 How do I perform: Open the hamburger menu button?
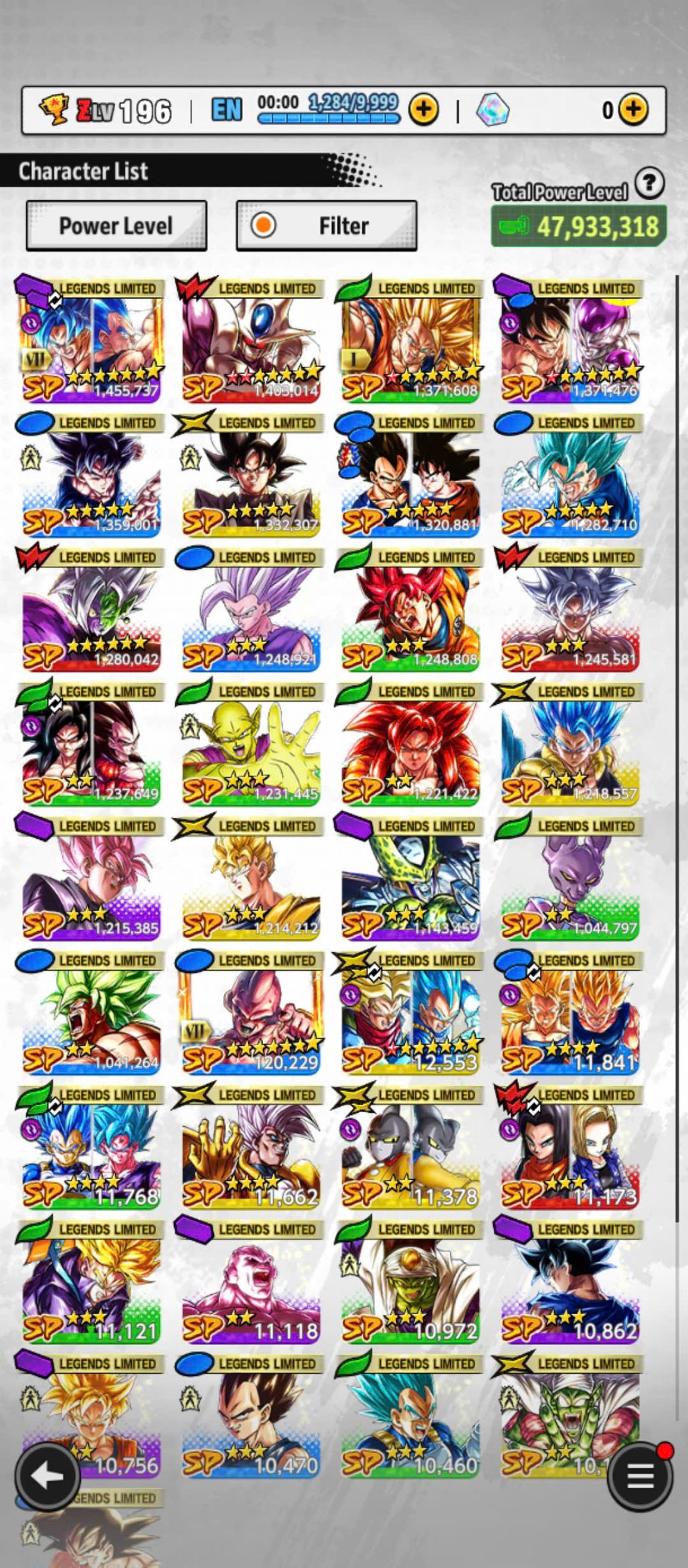(x=640, y=1475)
